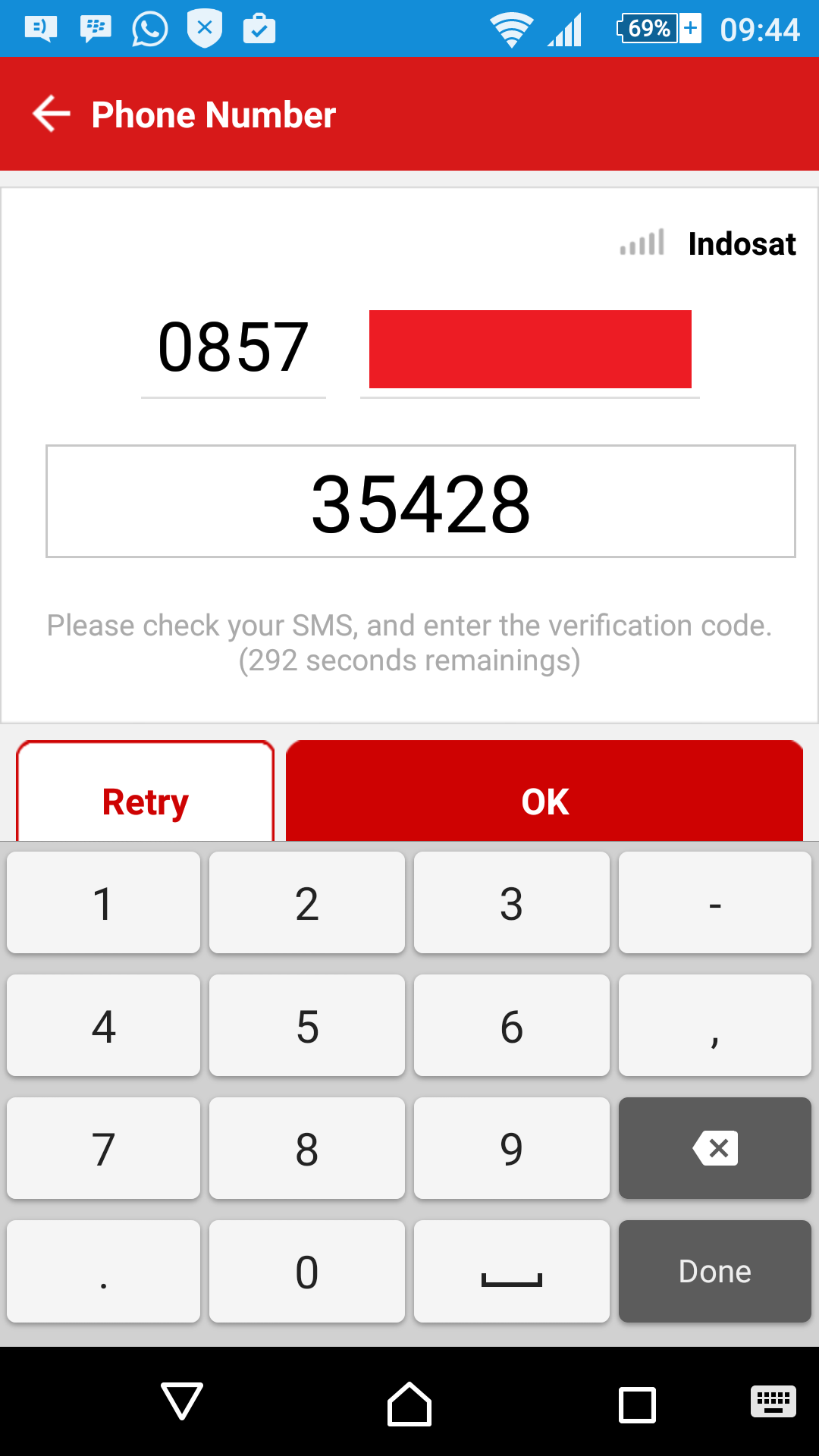Select the redacted phone number field
The image size is (819, 1456).
pos(529,350)
